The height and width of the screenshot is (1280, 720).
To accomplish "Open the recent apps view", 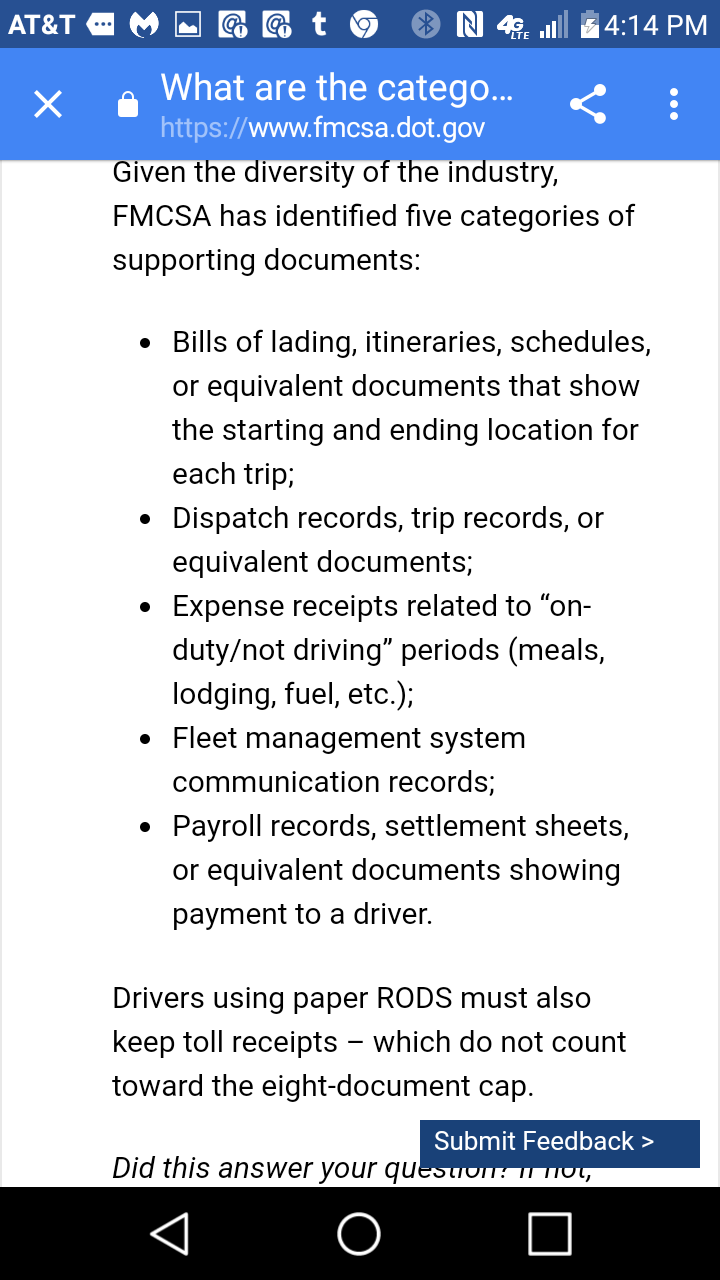I will click(549, 1233).
